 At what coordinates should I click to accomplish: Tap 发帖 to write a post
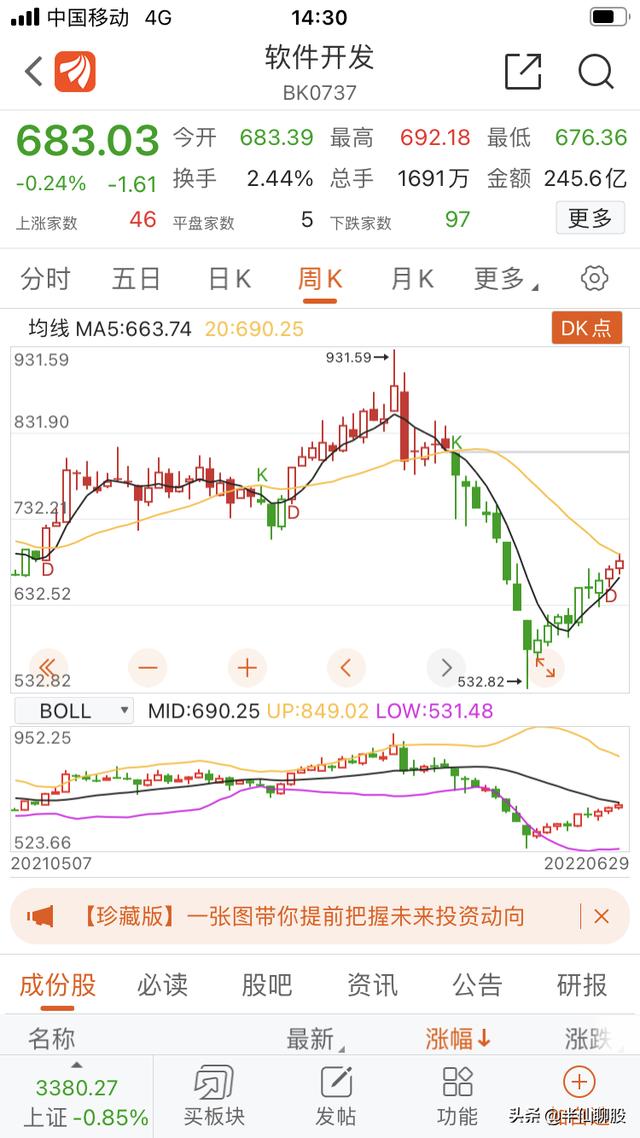pyautogui.click(x=336, y=1096)
